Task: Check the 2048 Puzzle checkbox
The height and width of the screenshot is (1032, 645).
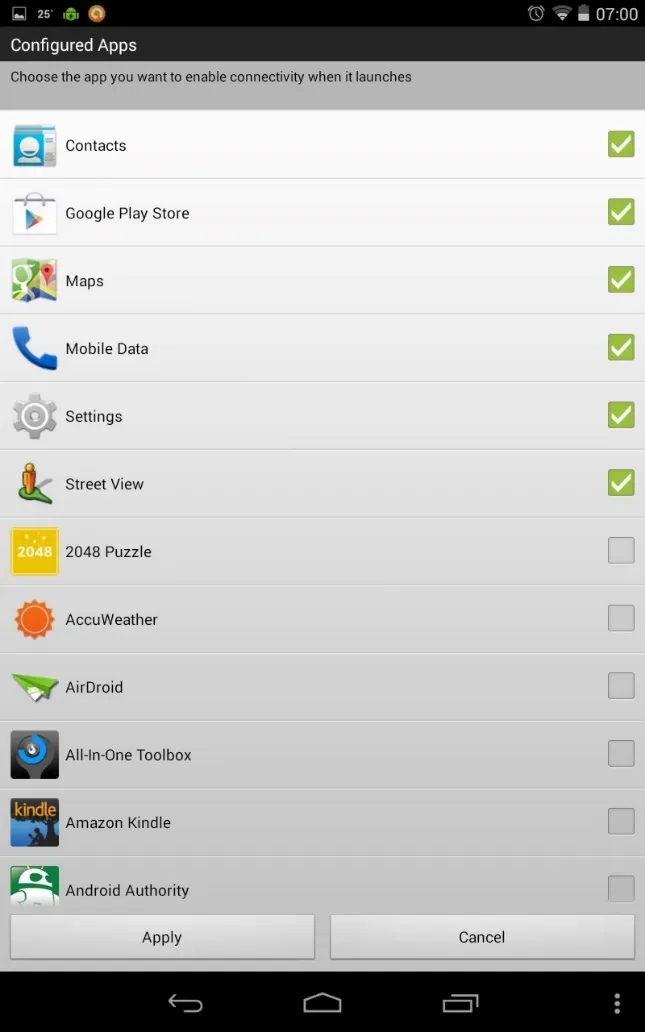Action: click(x=621, y=551)
